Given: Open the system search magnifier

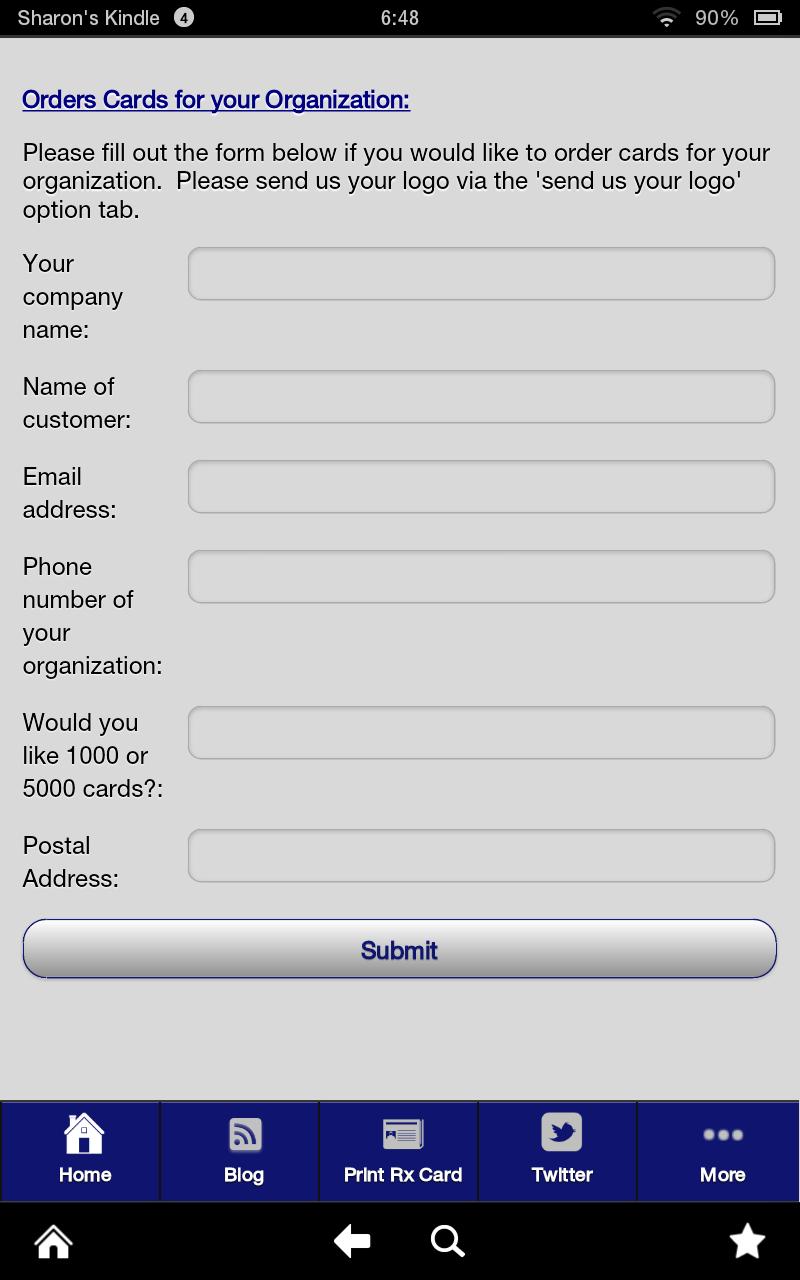Looking at the screenshot, I should click(x=447, y=1242).
